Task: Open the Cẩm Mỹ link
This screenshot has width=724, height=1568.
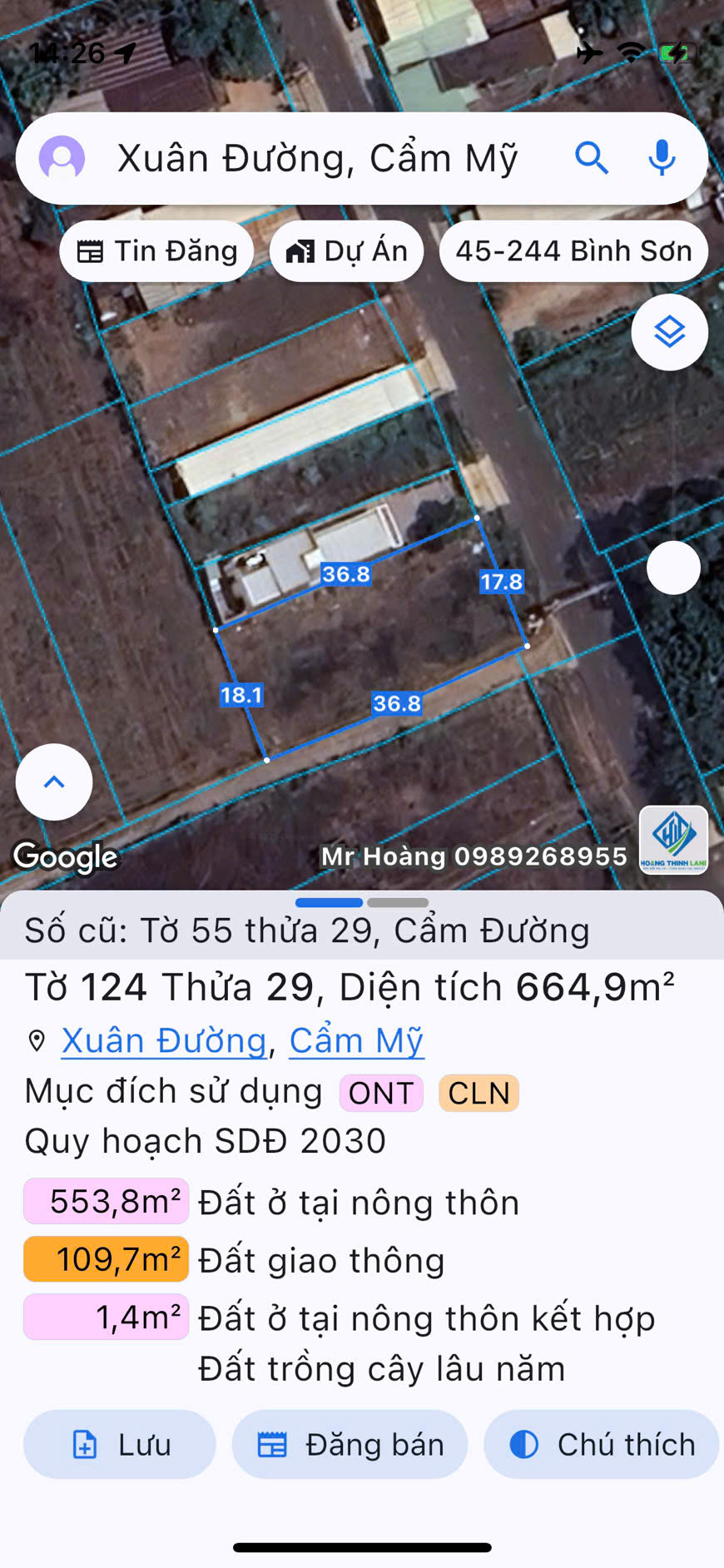Action: click(356, 1040)
